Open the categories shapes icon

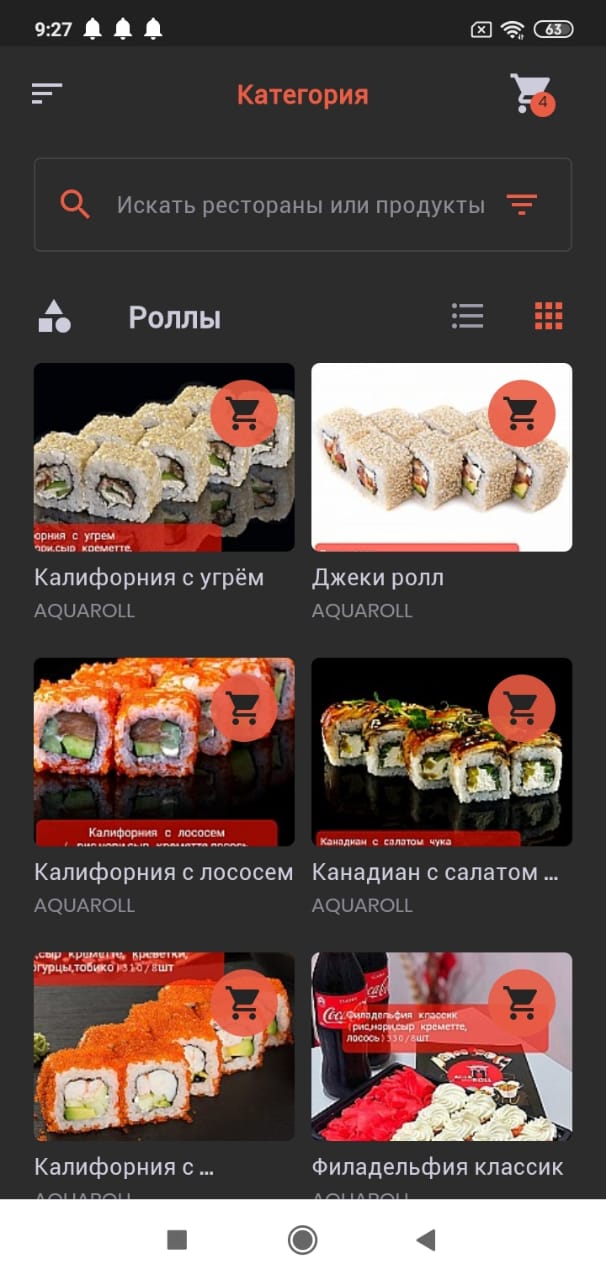(54, 317)
